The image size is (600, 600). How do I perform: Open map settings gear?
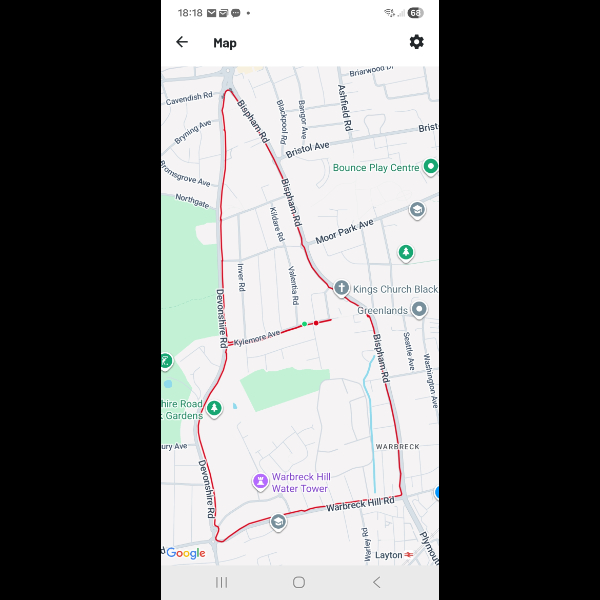[x=416, y=42]
